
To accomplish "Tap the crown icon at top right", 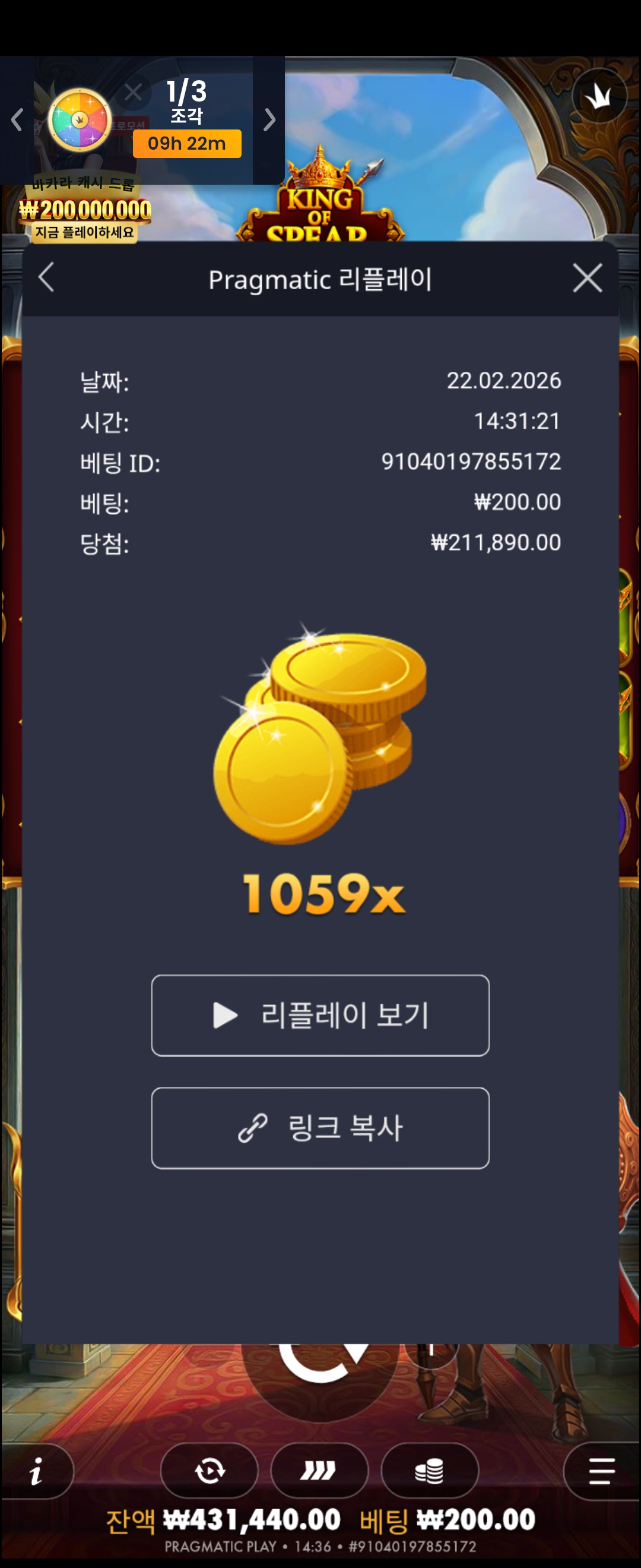I will [x=598, y=96].
